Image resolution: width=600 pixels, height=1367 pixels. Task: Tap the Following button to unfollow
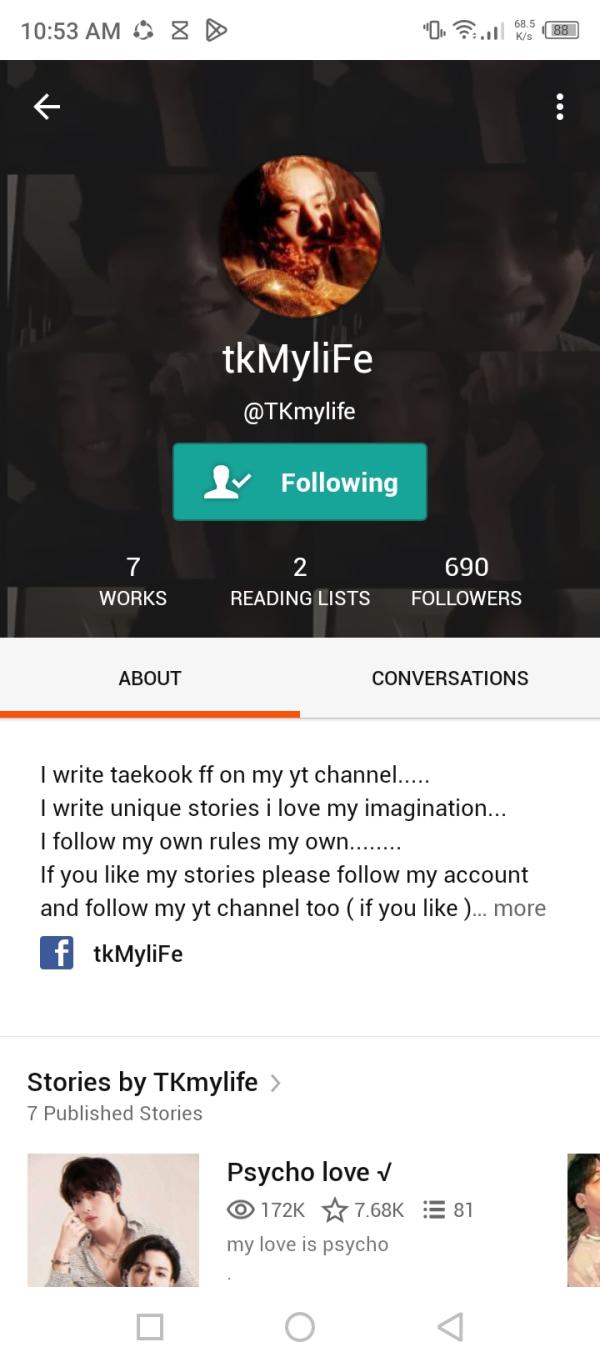300,482
